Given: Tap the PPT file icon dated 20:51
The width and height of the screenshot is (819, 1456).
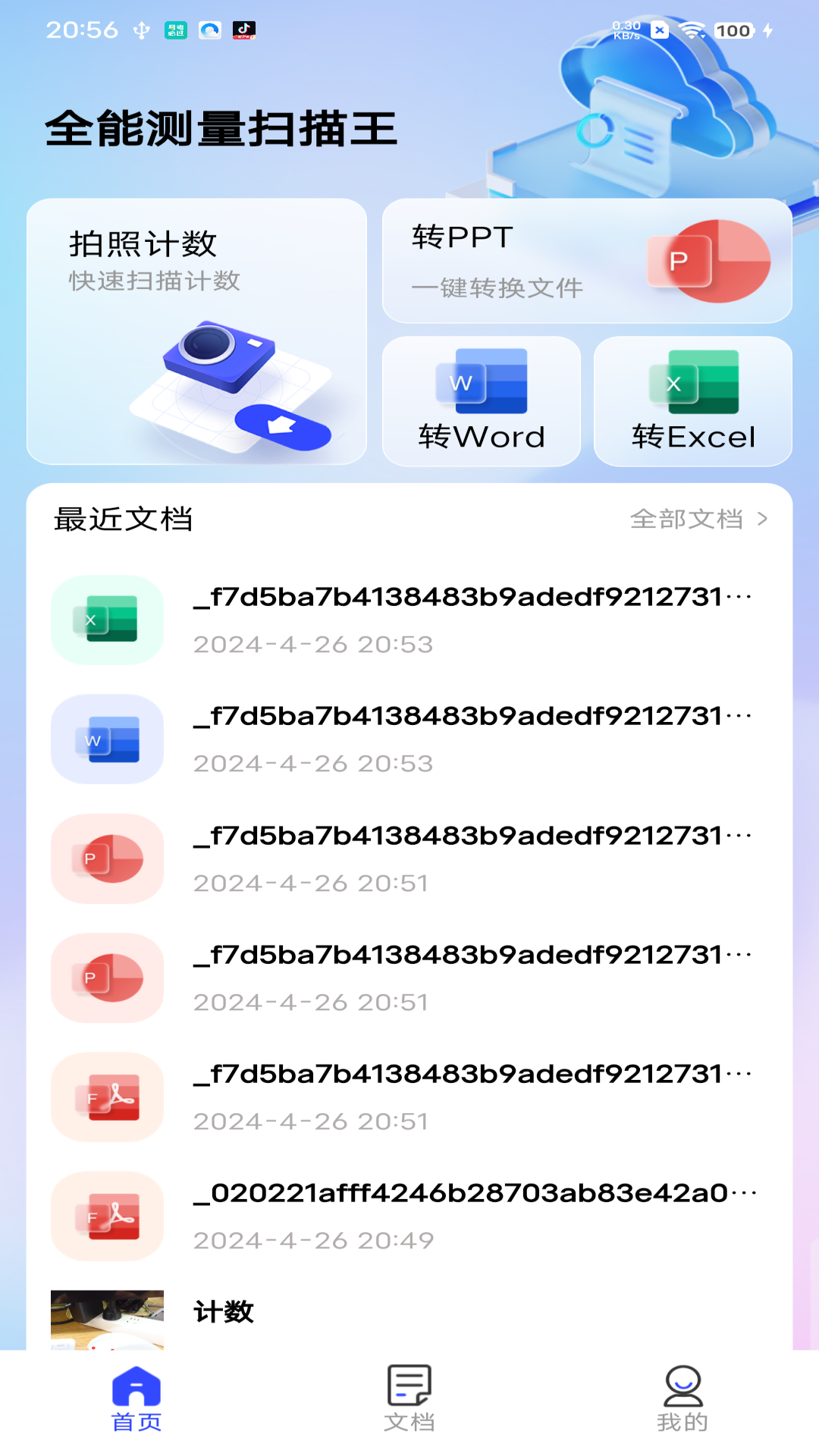Looking at the screenshot, I should pyautogui.click(x=107, y=858).
